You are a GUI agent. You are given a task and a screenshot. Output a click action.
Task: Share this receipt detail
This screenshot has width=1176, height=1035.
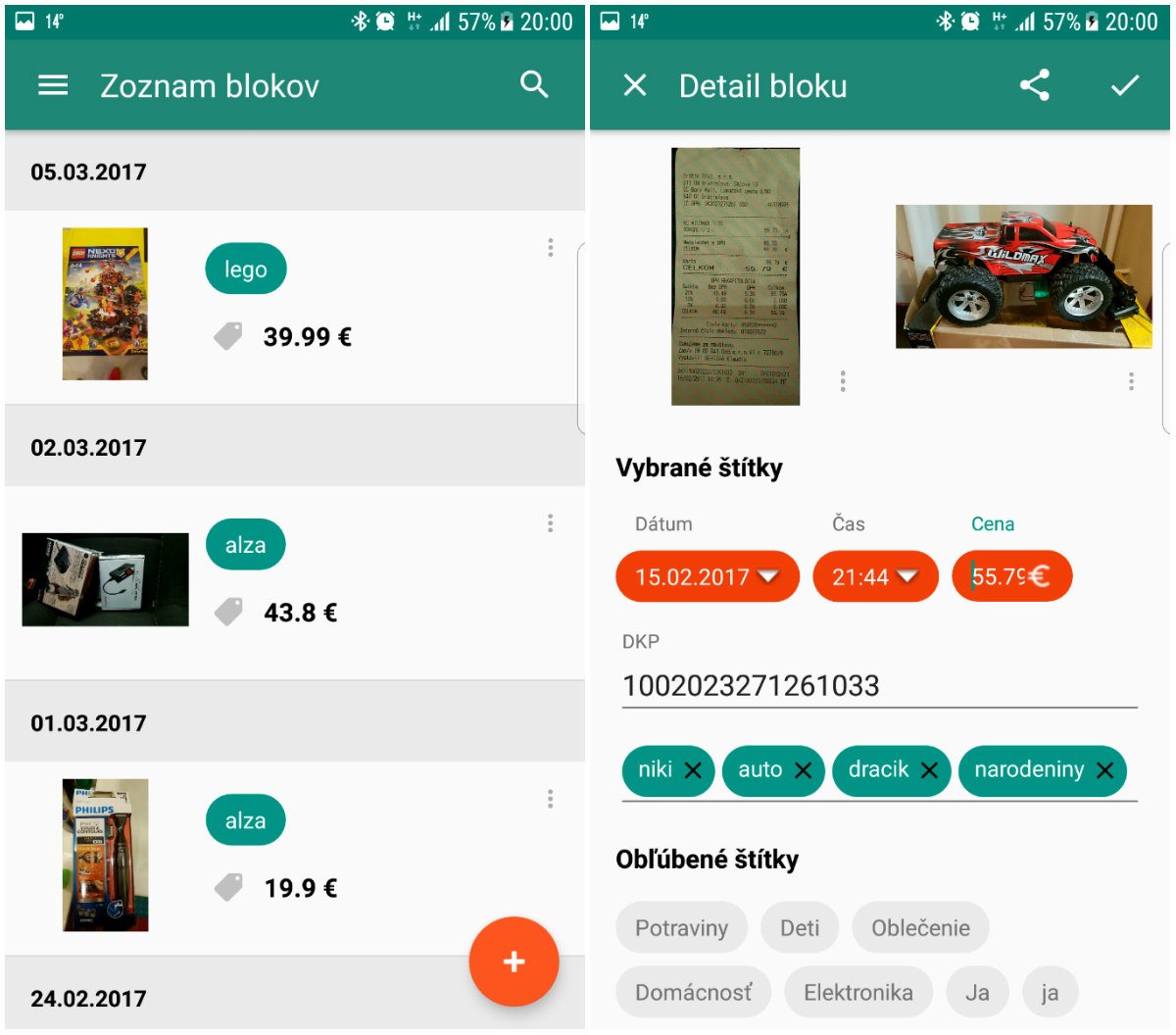click(1035, 86)
